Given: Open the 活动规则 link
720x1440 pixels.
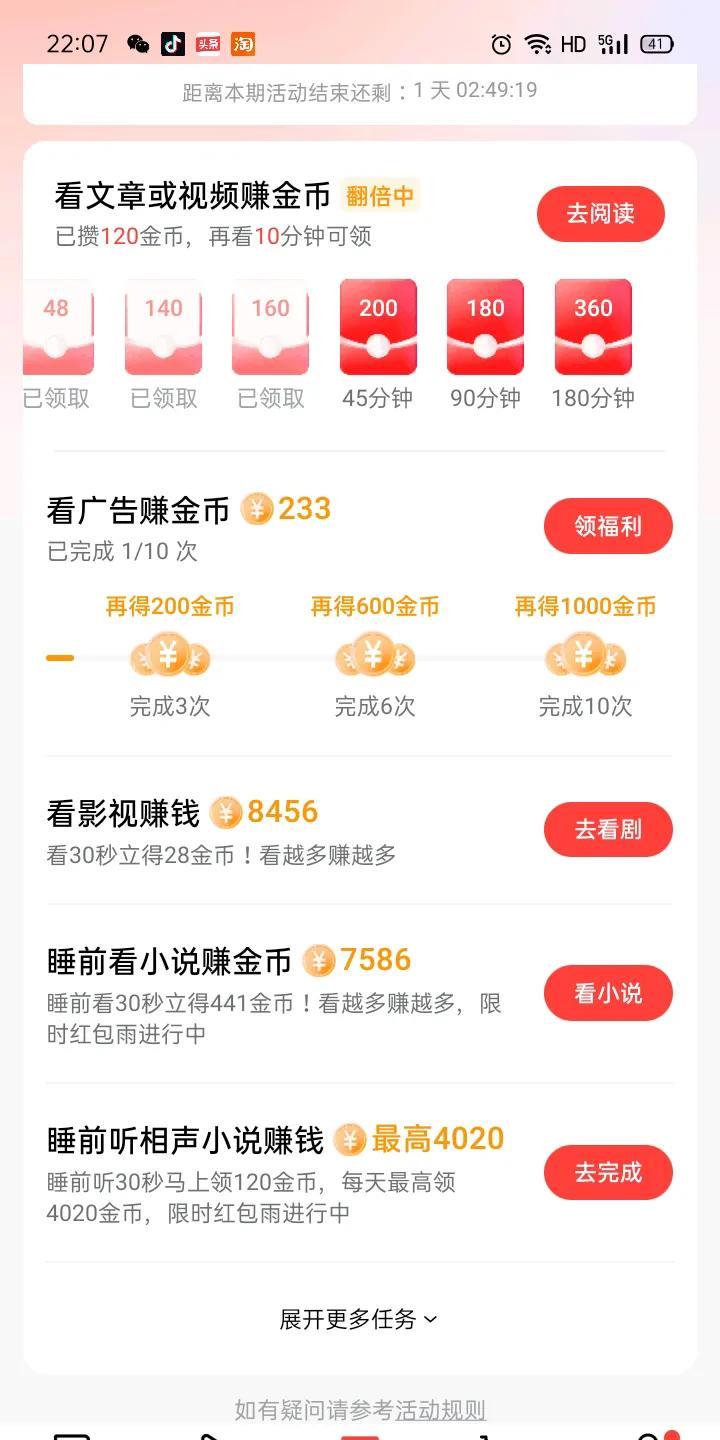Looking at the screenshot, I should 440,1410.
